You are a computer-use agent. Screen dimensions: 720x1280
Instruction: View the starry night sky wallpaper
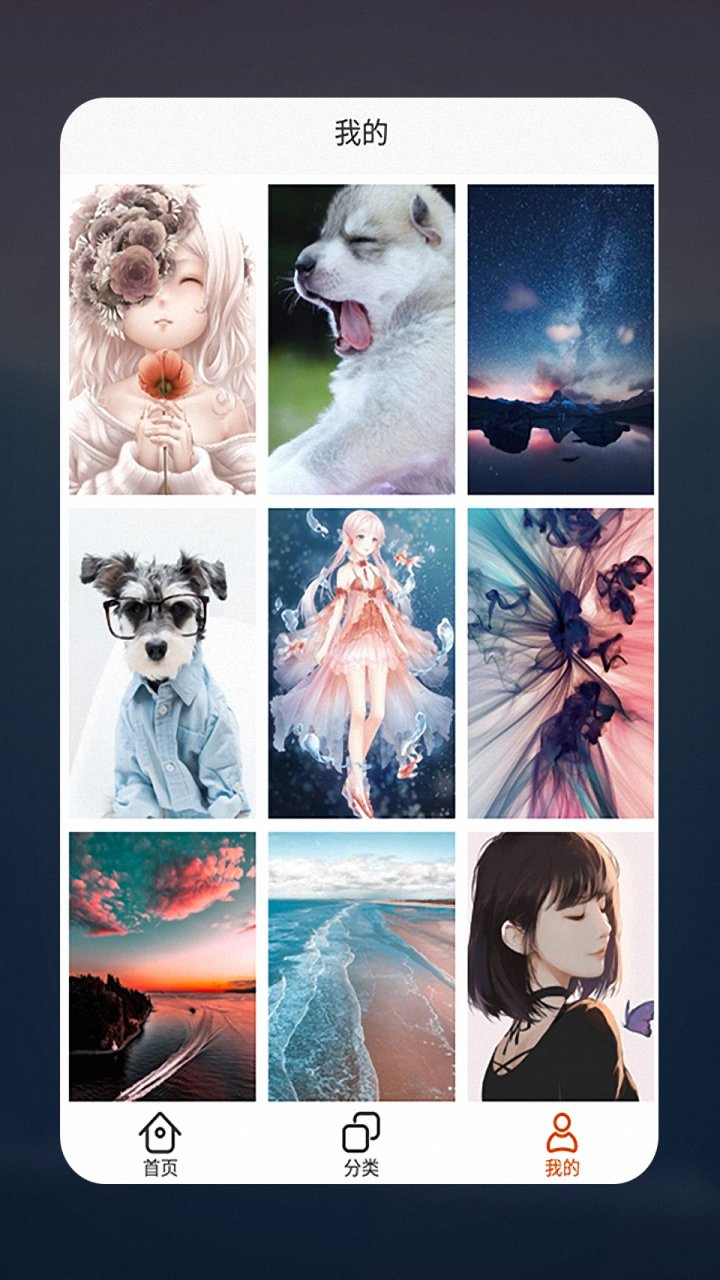point(561,339)
